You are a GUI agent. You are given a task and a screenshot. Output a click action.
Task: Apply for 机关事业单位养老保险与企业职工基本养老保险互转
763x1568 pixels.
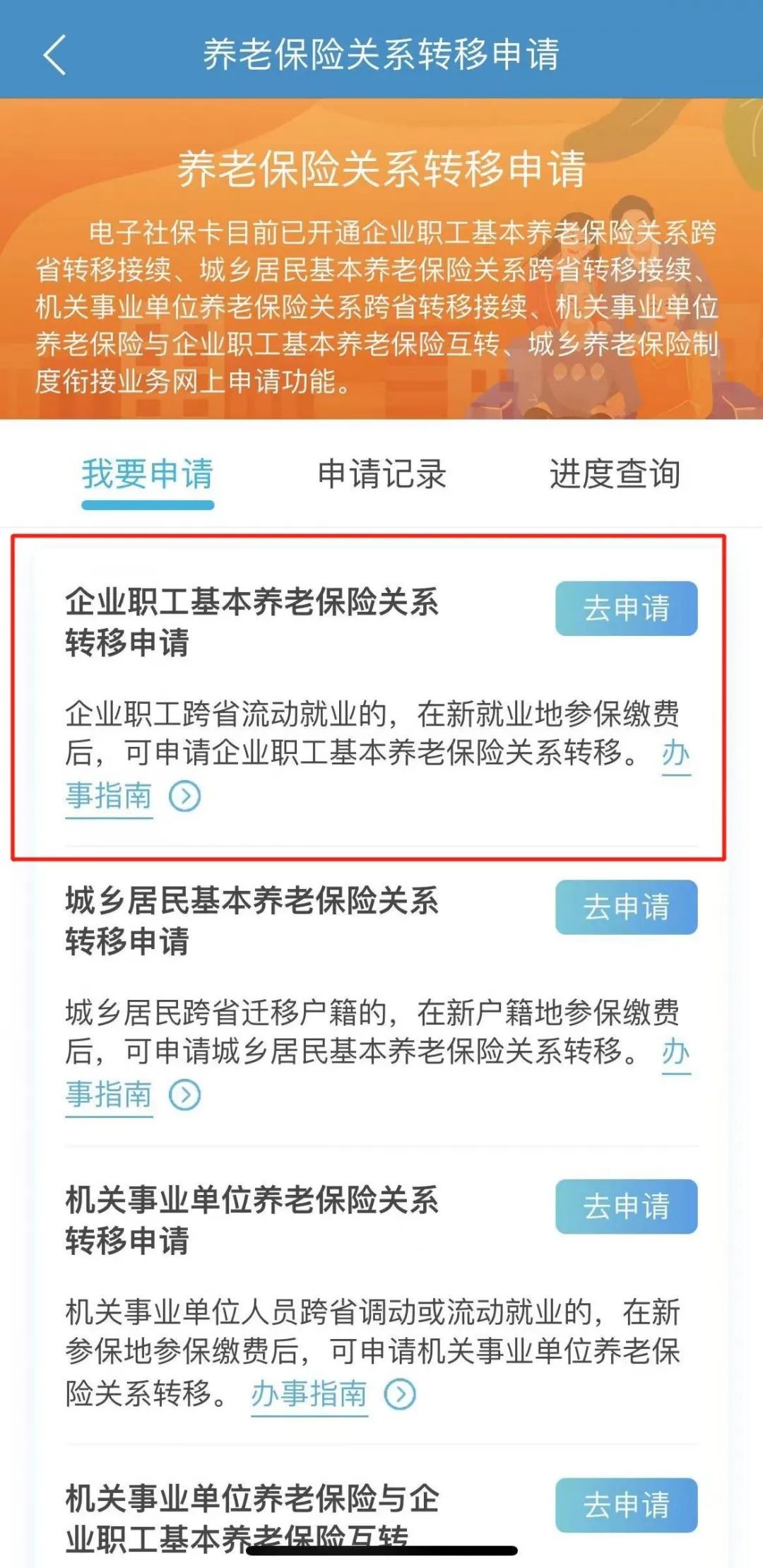626,1505
